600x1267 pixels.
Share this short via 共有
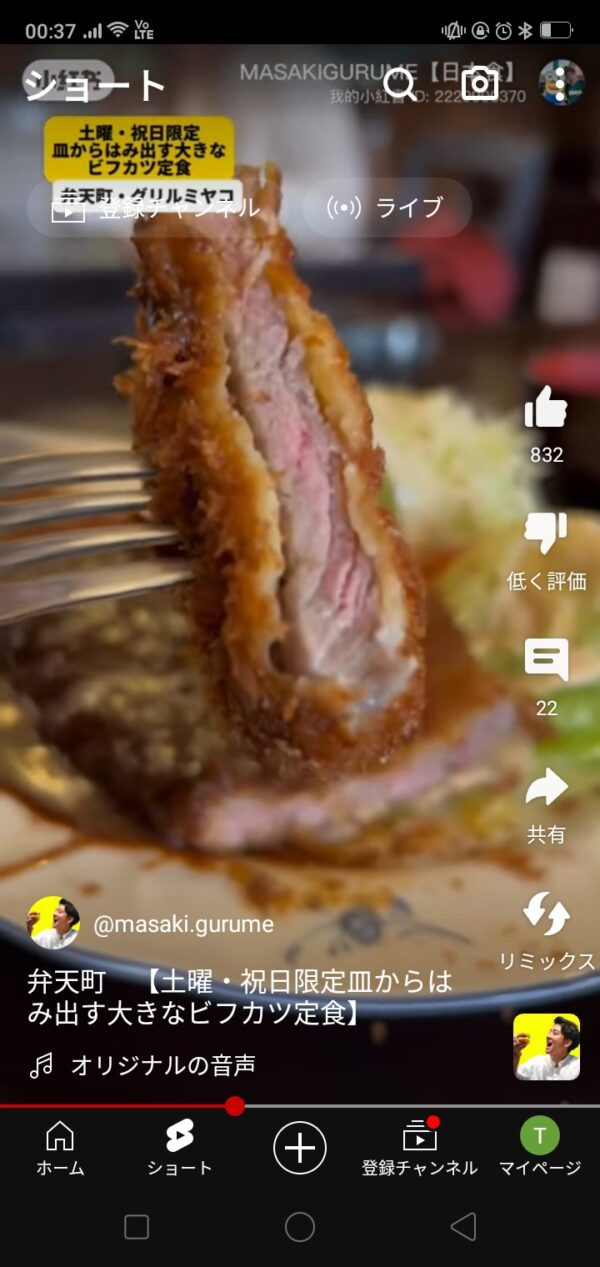[546, 790]
